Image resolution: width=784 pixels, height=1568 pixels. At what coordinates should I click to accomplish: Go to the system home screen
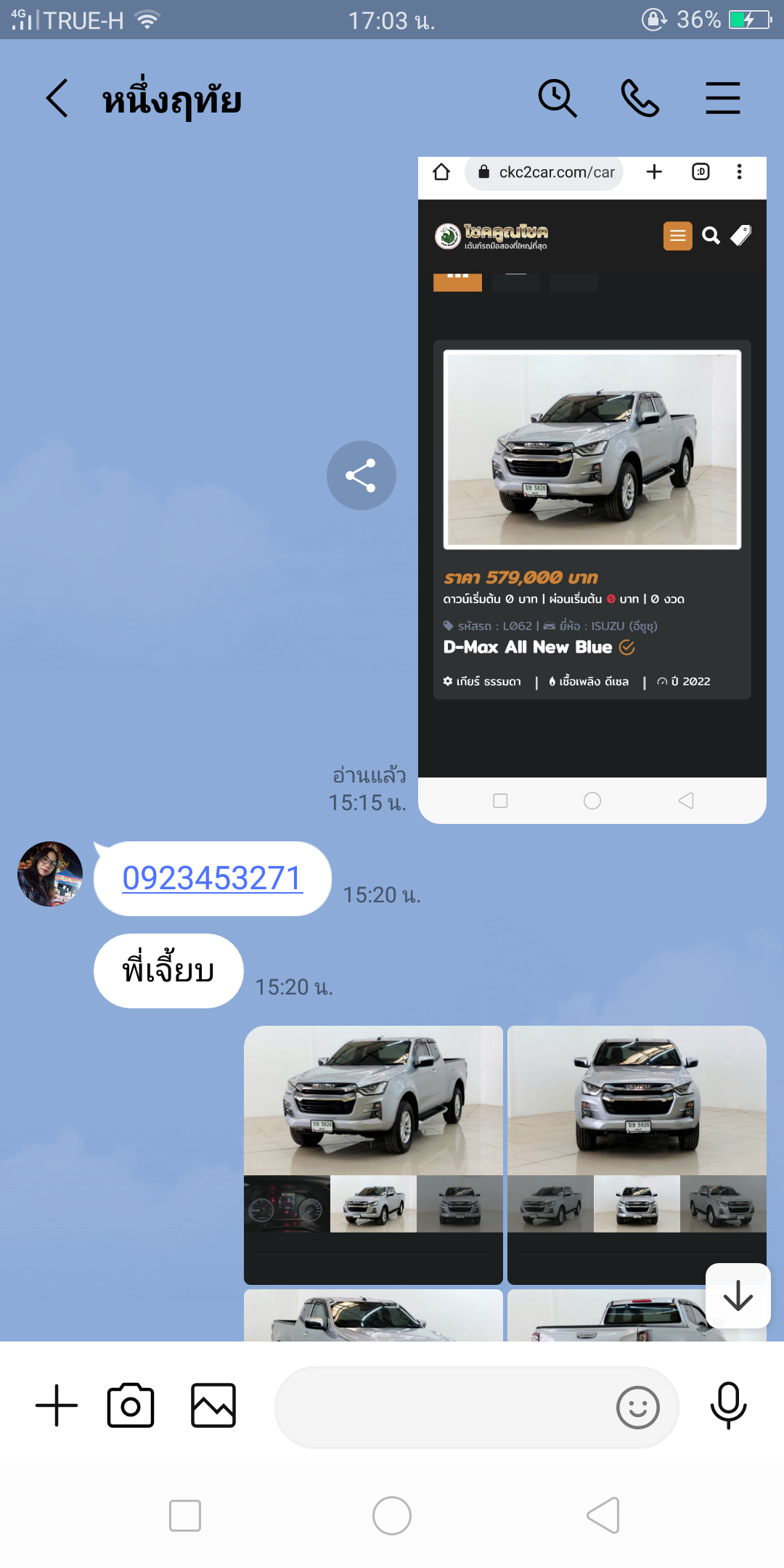(x=392, y=1516)
